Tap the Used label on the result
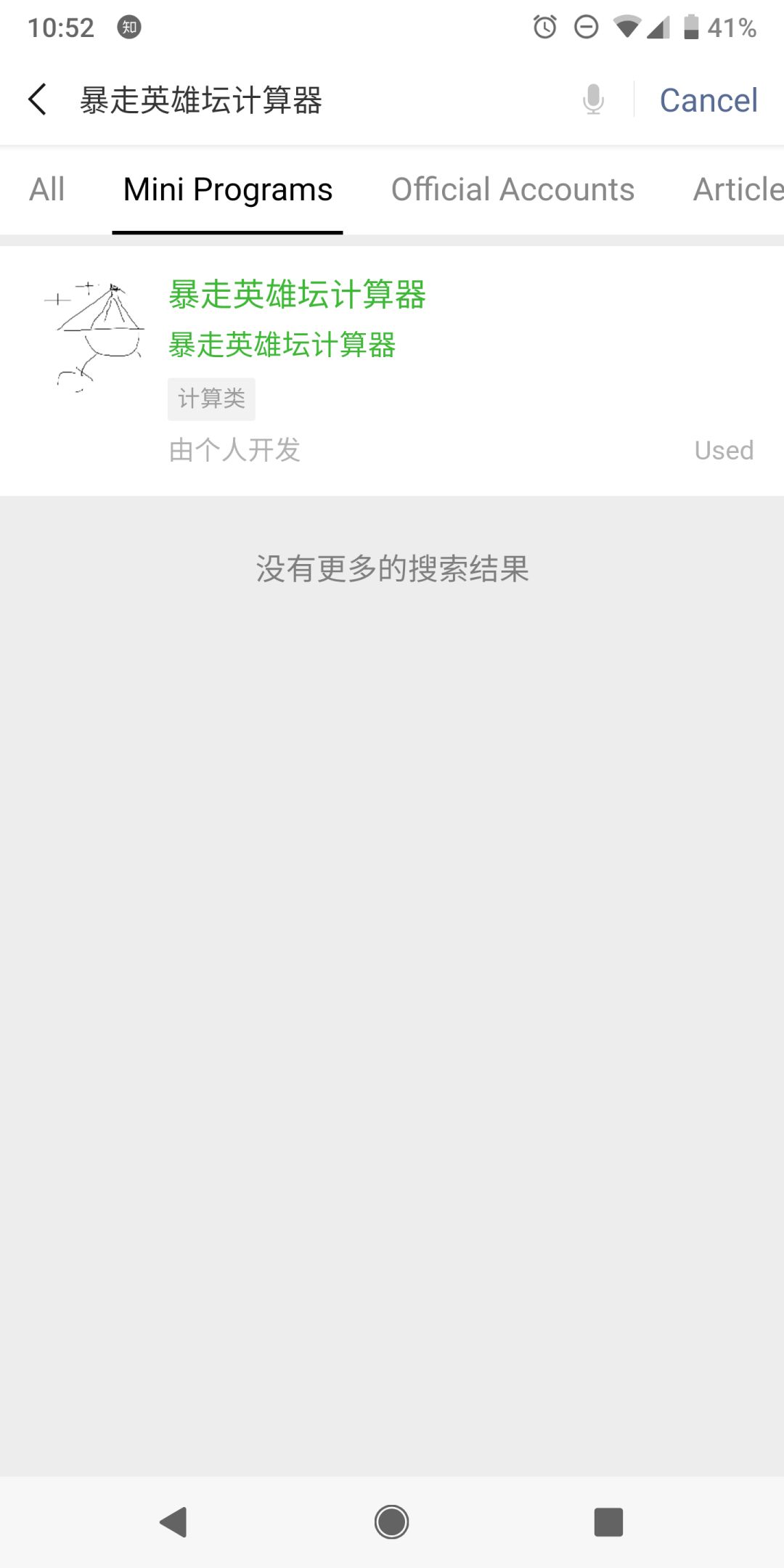Image resolution: width=784 pixels, height=1568 pixels. pos(722,449)
